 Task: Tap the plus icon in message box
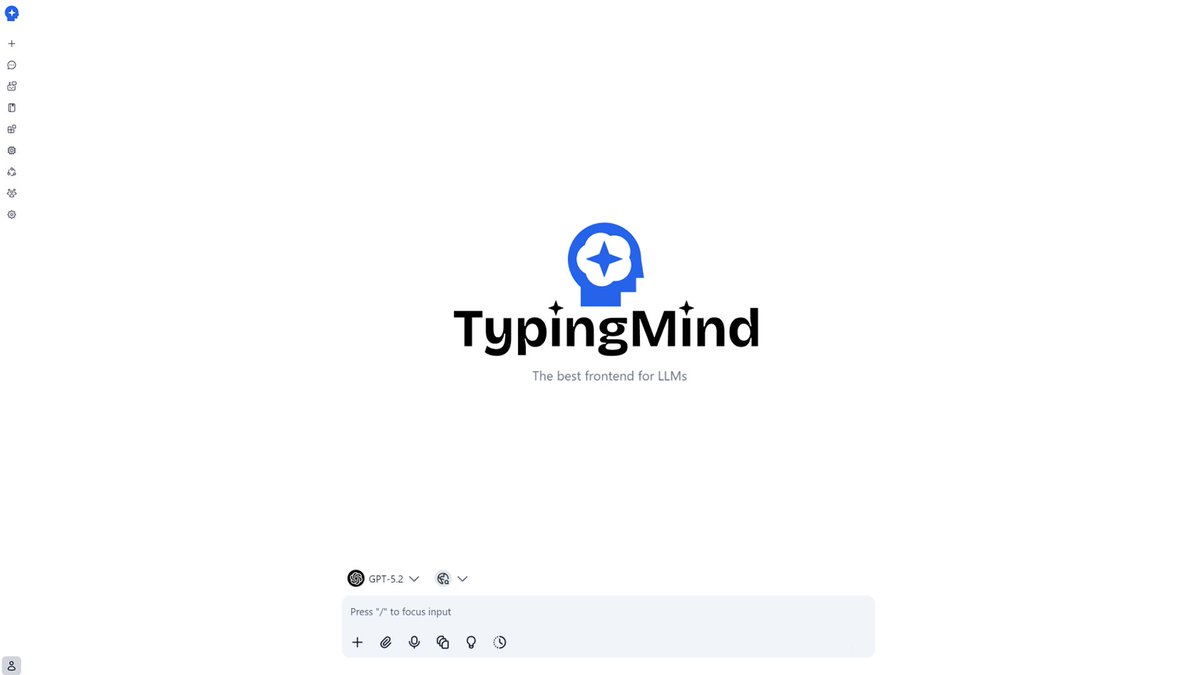point(357,642)
